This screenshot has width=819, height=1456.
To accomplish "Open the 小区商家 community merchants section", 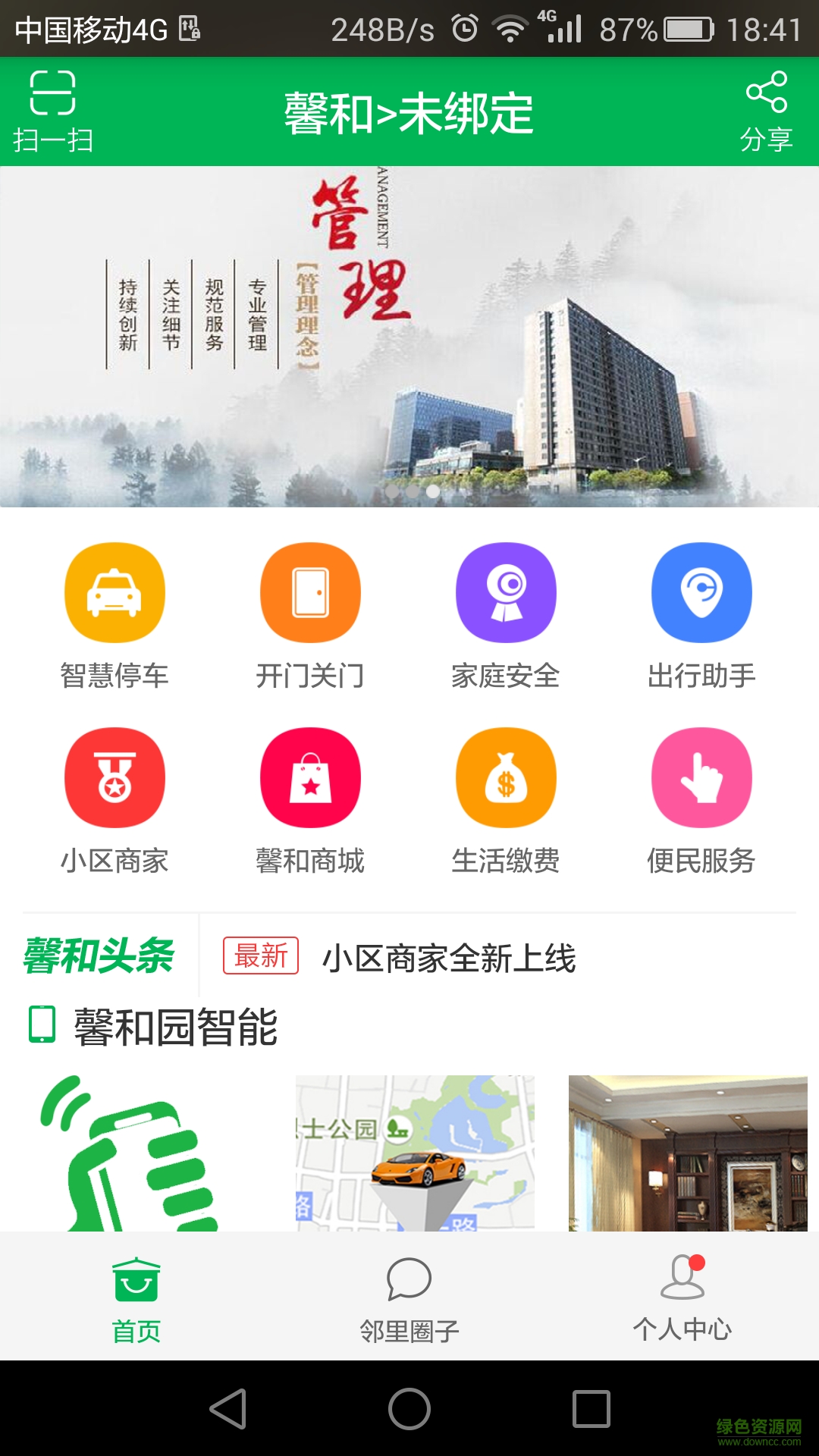I will [x=115, y=777].
